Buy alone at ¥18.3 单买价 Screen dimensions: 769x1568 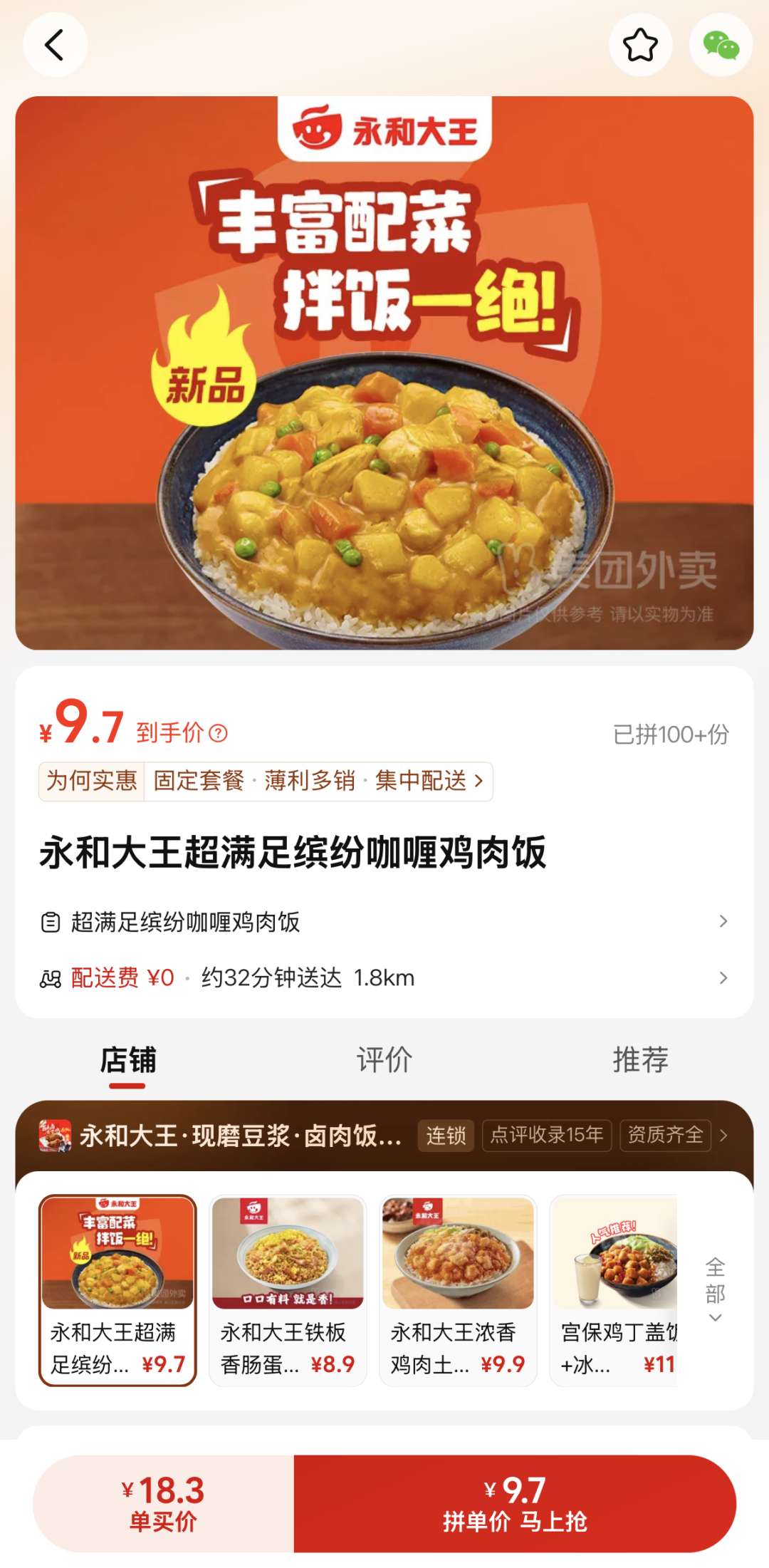(163, 1503)
